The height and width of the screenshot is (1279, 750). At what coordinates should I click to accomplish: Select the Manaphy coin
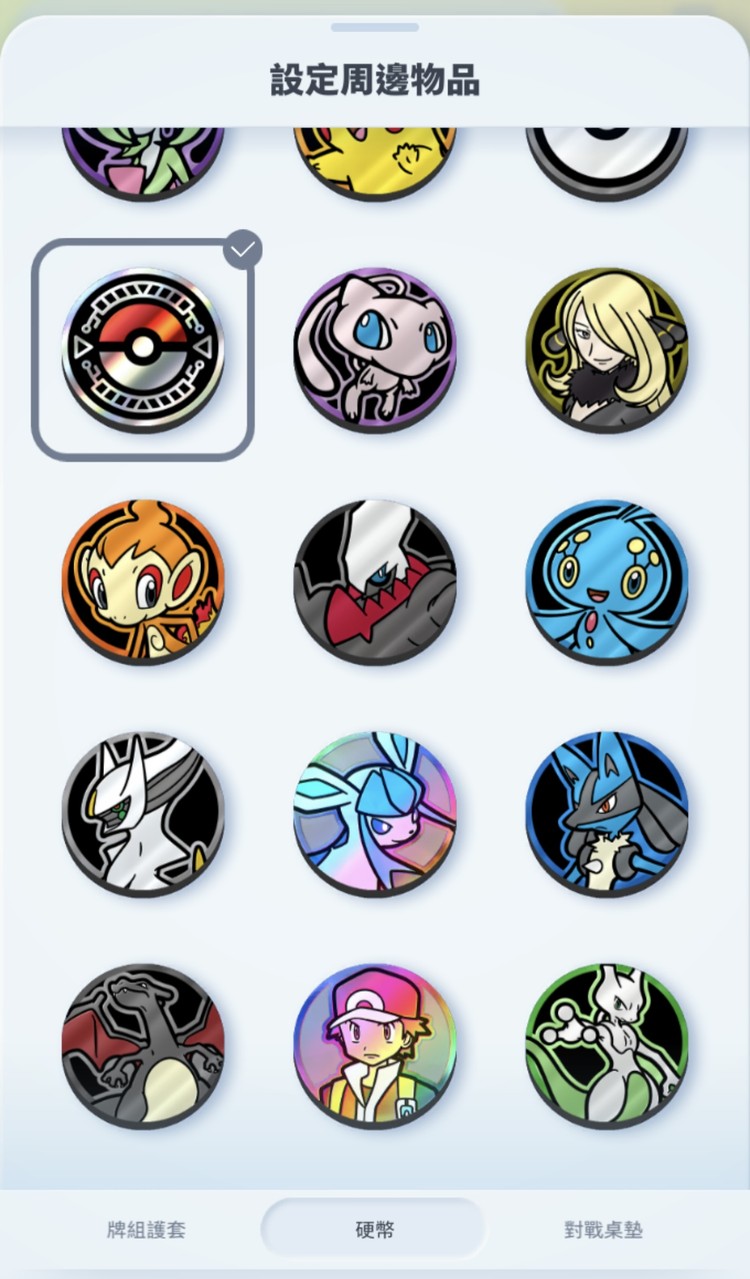click(607, 581)
